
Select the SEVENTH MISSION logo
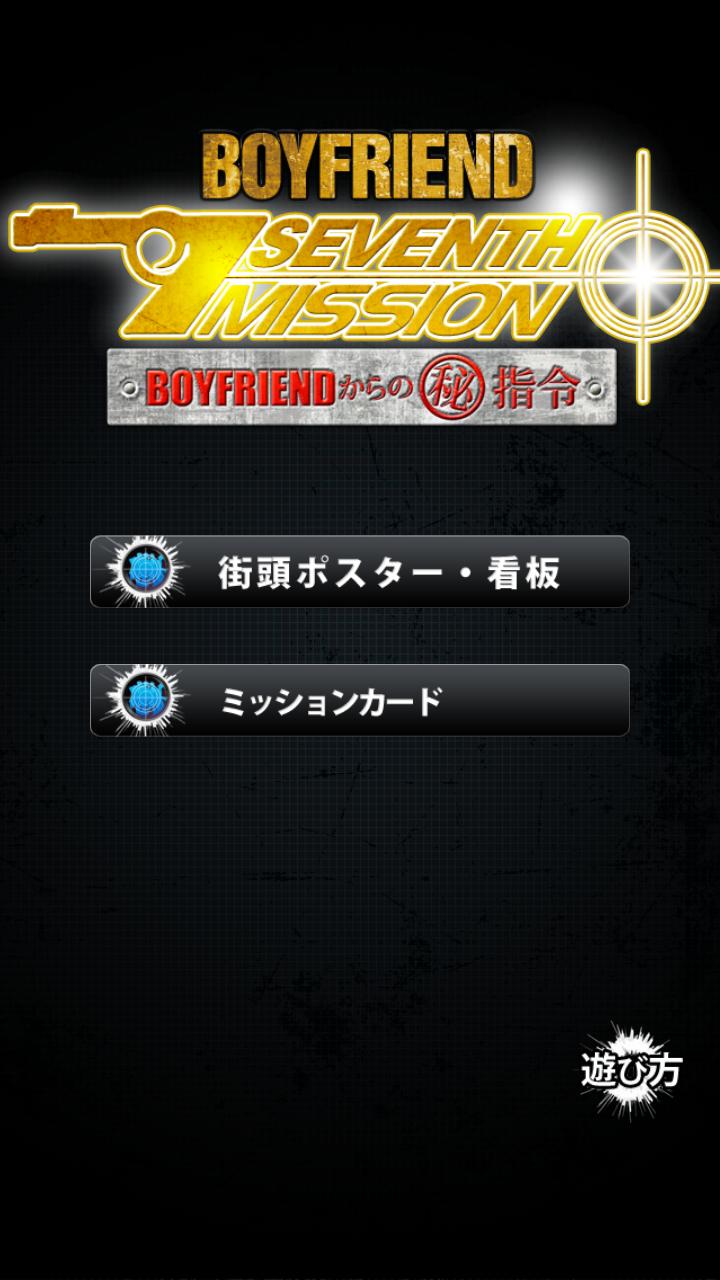400,270
